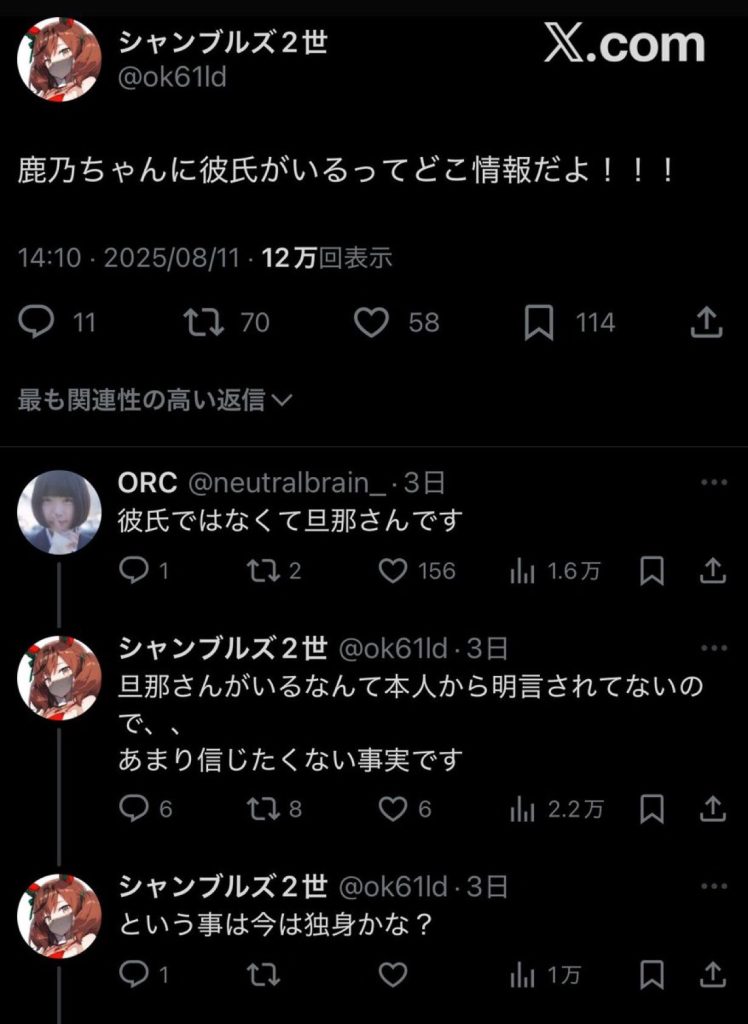Like ORC's reply with 156 likes
The width and height of the screenshot is (748, 1024).
394,570
